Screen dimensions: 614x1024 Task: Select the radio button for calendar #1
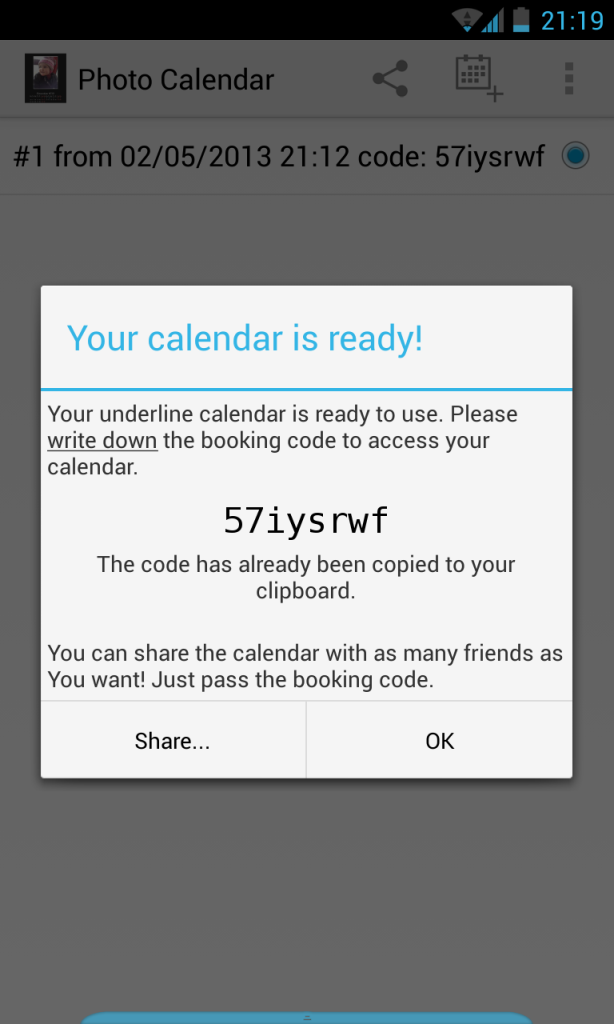(576, 156)
